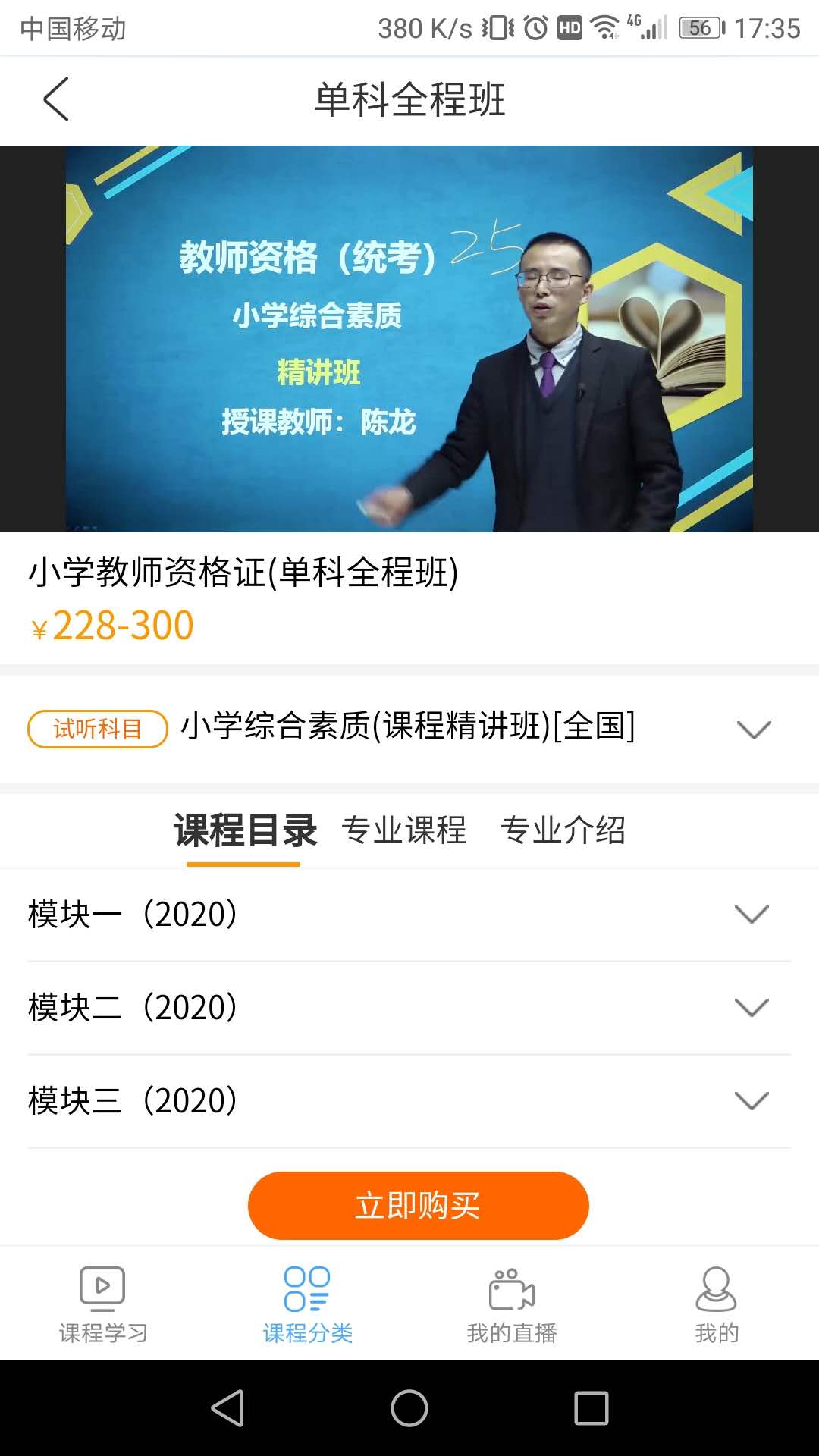The image size is (819, 1456).
Task: Select the course title 小学教师资格证(单科全程班)
Action: tap(243, 574)
